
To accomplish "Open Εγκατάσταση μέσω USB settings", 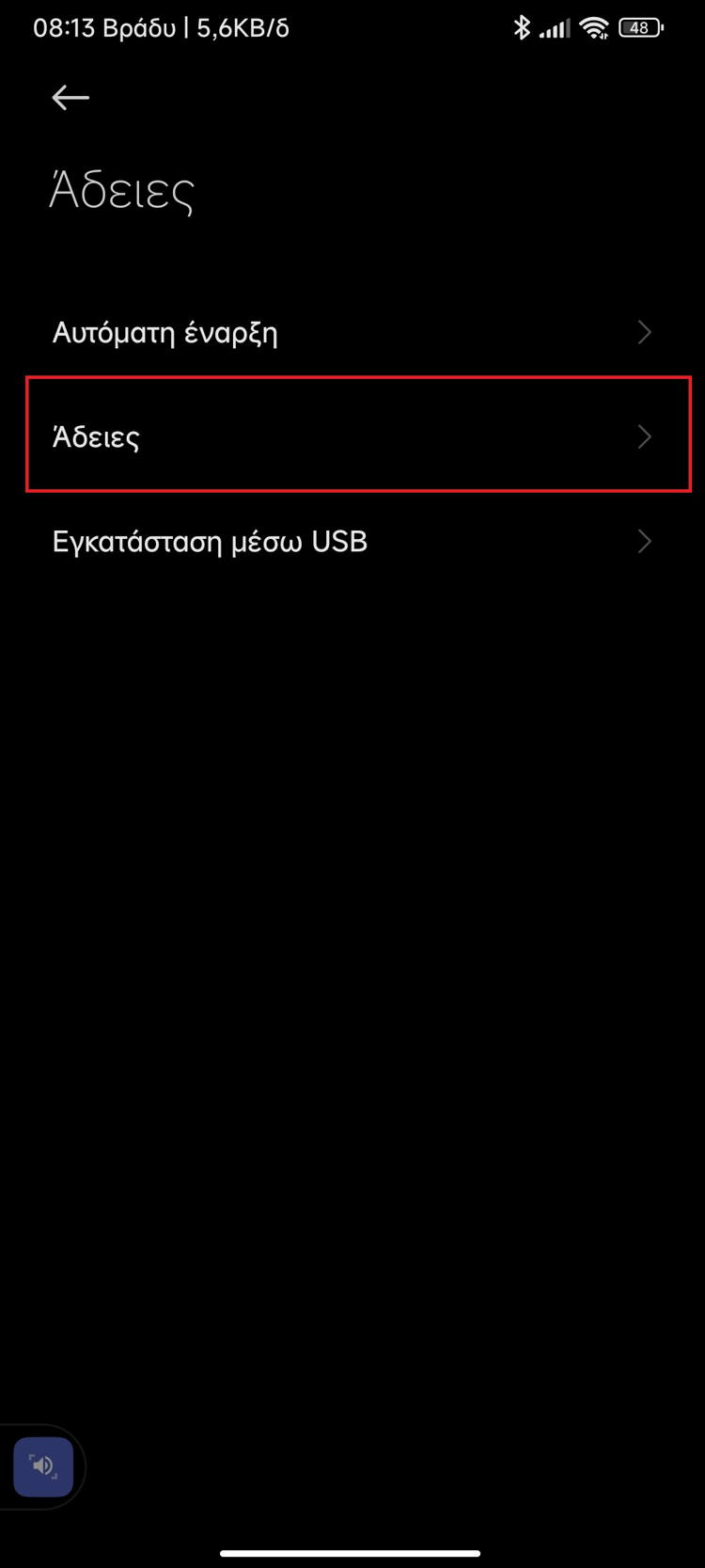I will (352, 542).
